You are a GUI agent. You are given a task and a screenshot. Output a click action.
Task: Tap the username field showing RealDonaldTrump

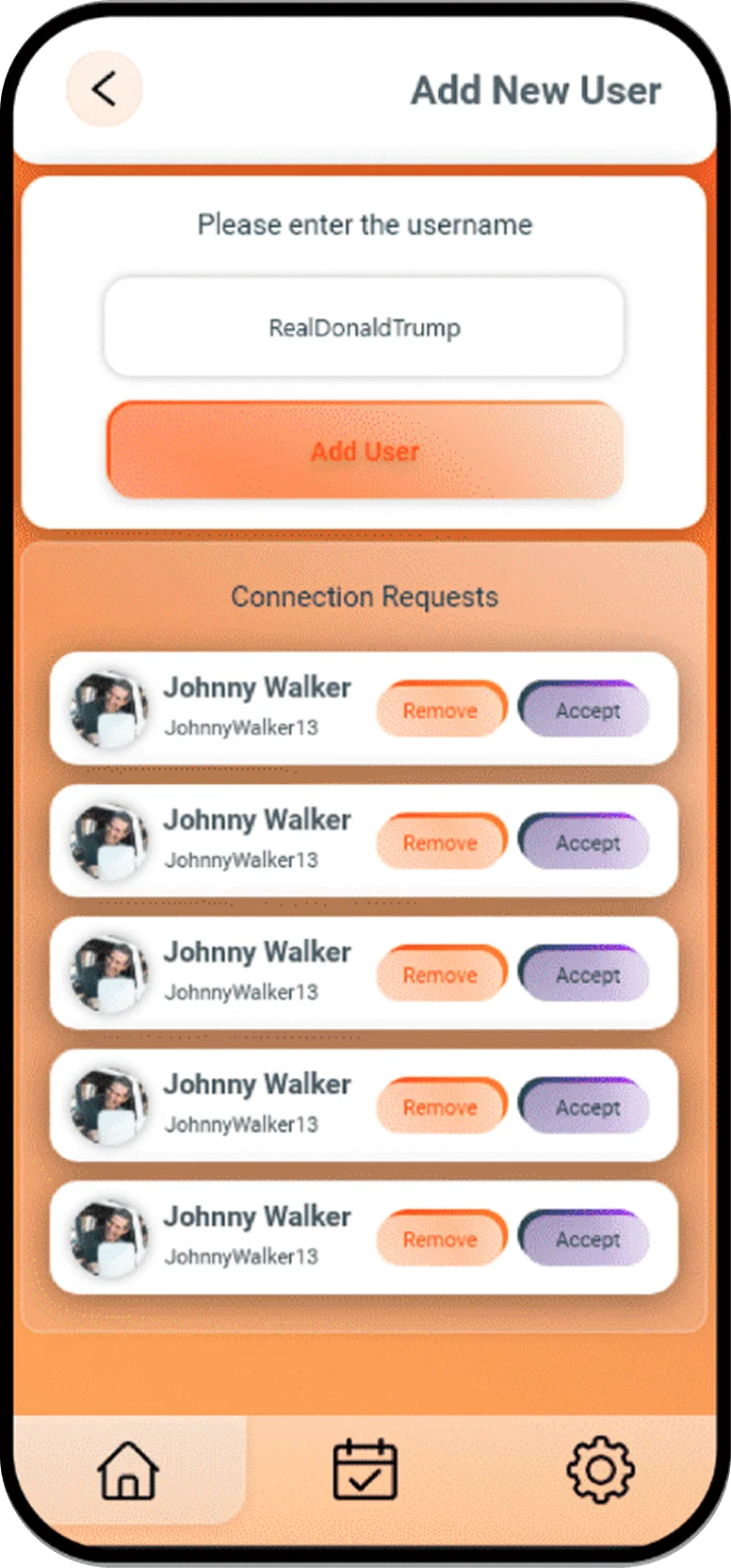click(x=364, y=328)
